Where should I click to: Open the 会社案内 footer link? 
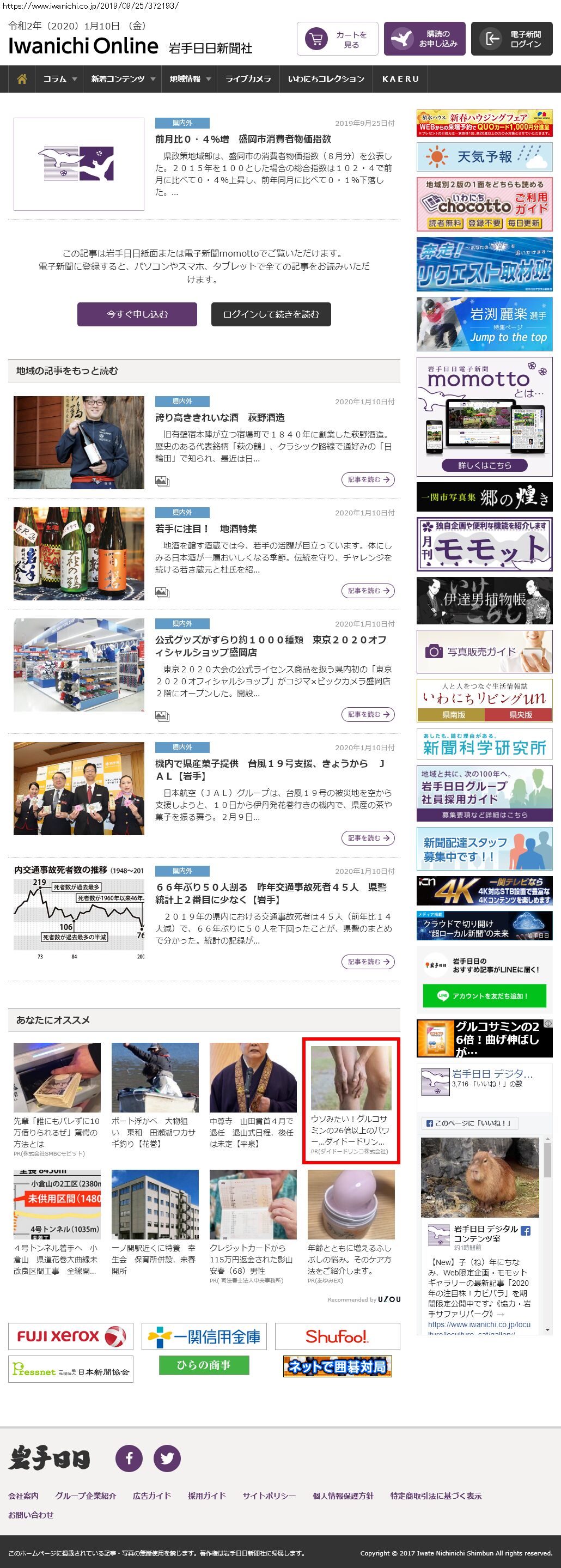point(23,1496)
